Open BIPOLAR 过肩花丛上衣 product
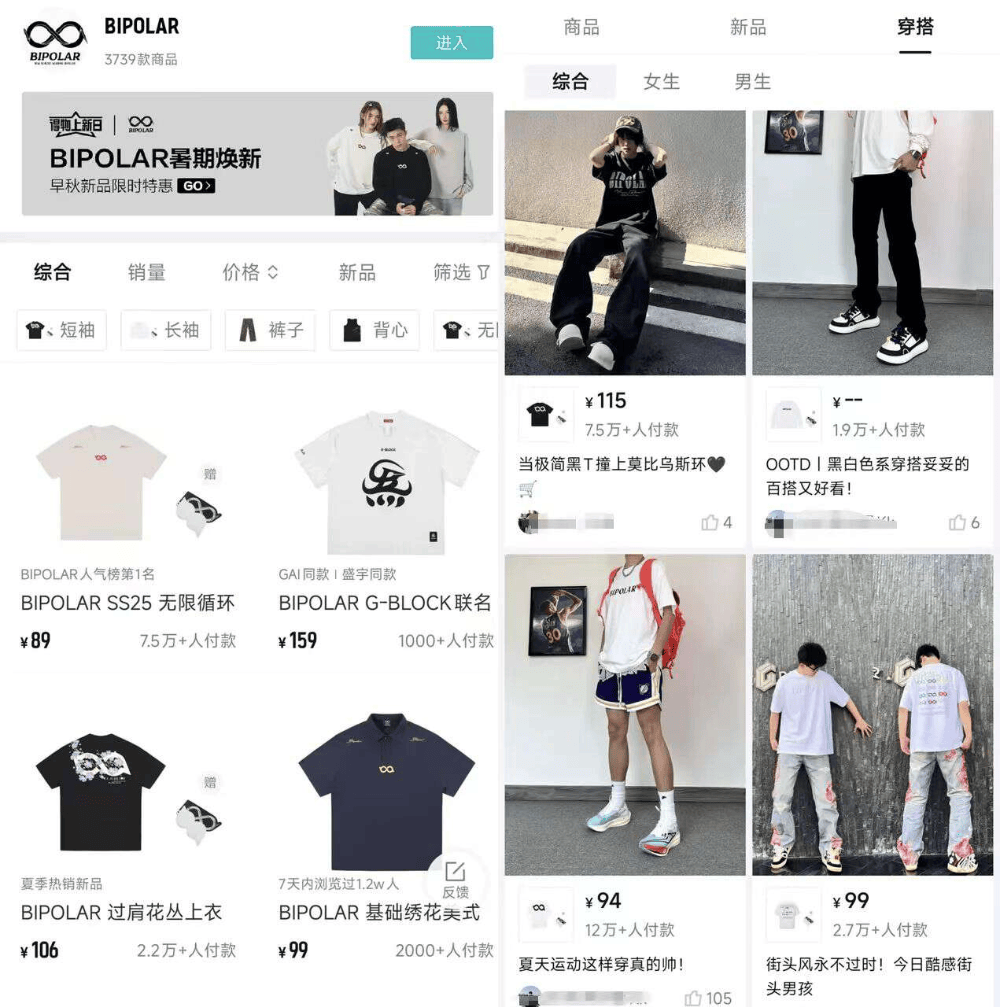This screenshot has height=1007, width=1000. click(121, 912)
